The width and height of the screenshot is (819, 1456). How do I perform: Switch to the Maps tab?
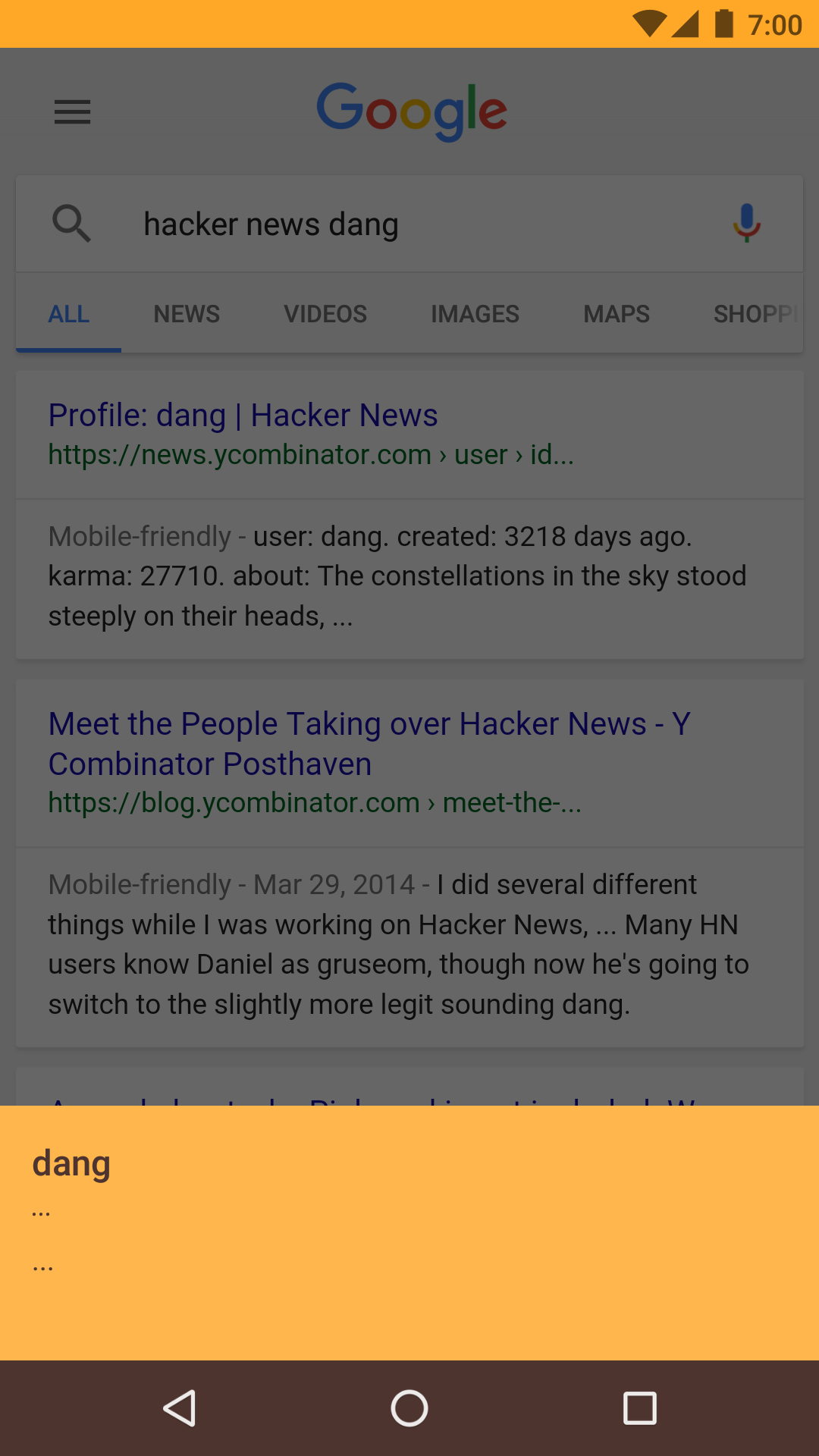pyautogui.click(x=617, y=314)
